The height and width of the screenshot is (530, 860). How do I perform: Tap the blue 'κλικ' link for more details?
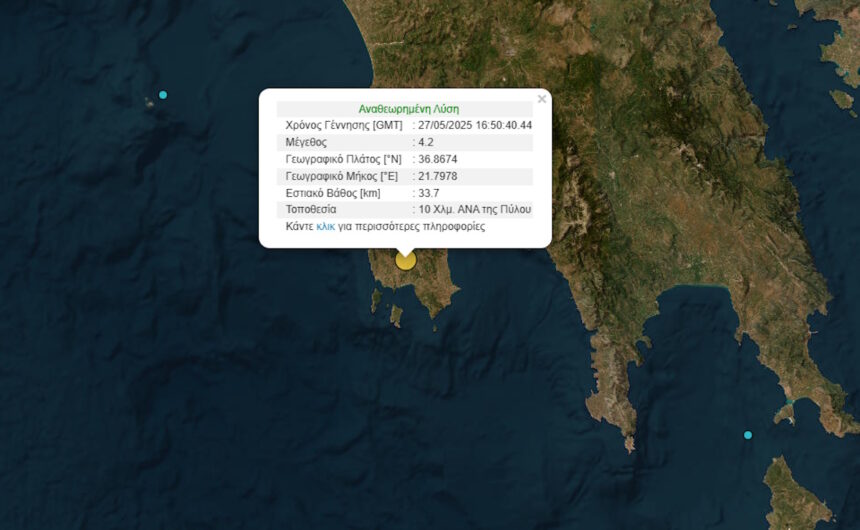[x=325, y=227]
